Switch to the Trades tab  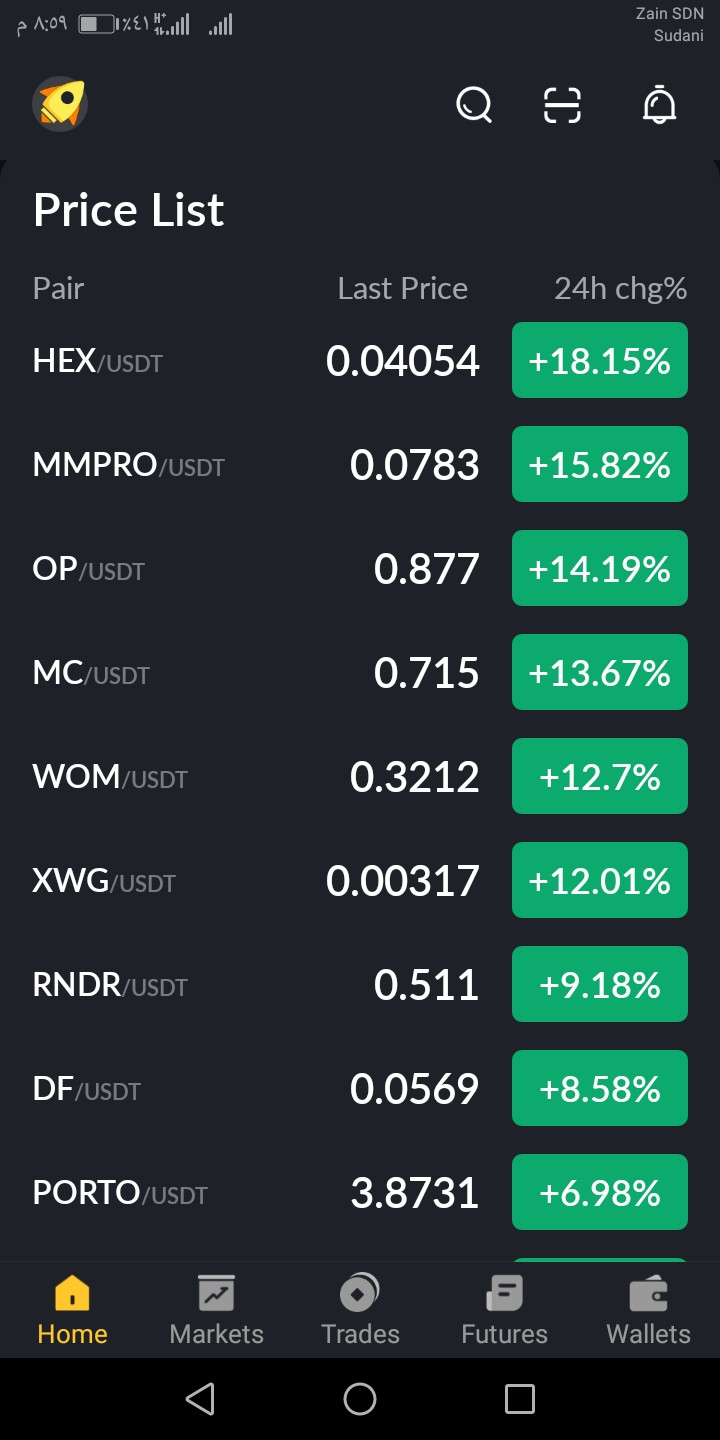click(360, 1310)
